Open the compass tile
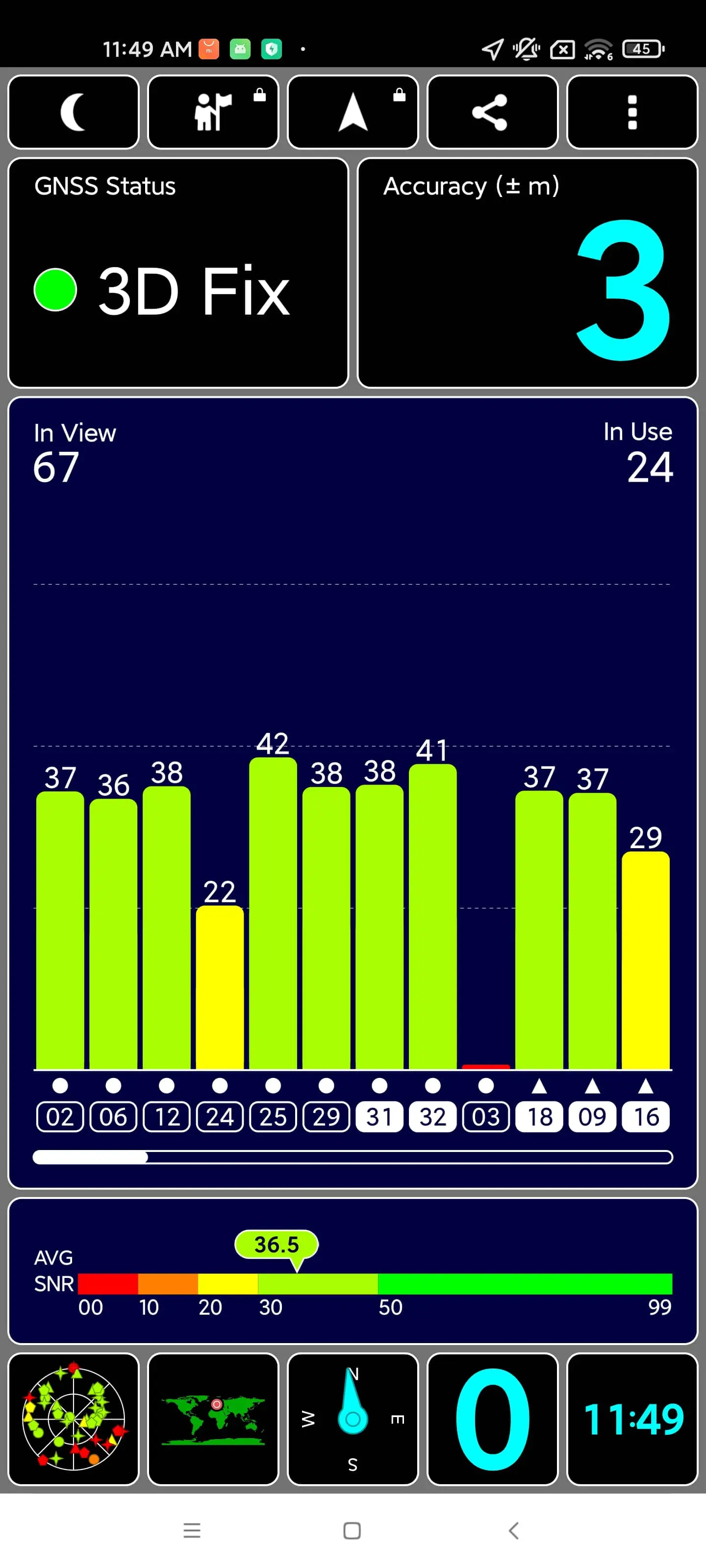This screenshot has width=706, height=1568. click(x=353, y=1419)
